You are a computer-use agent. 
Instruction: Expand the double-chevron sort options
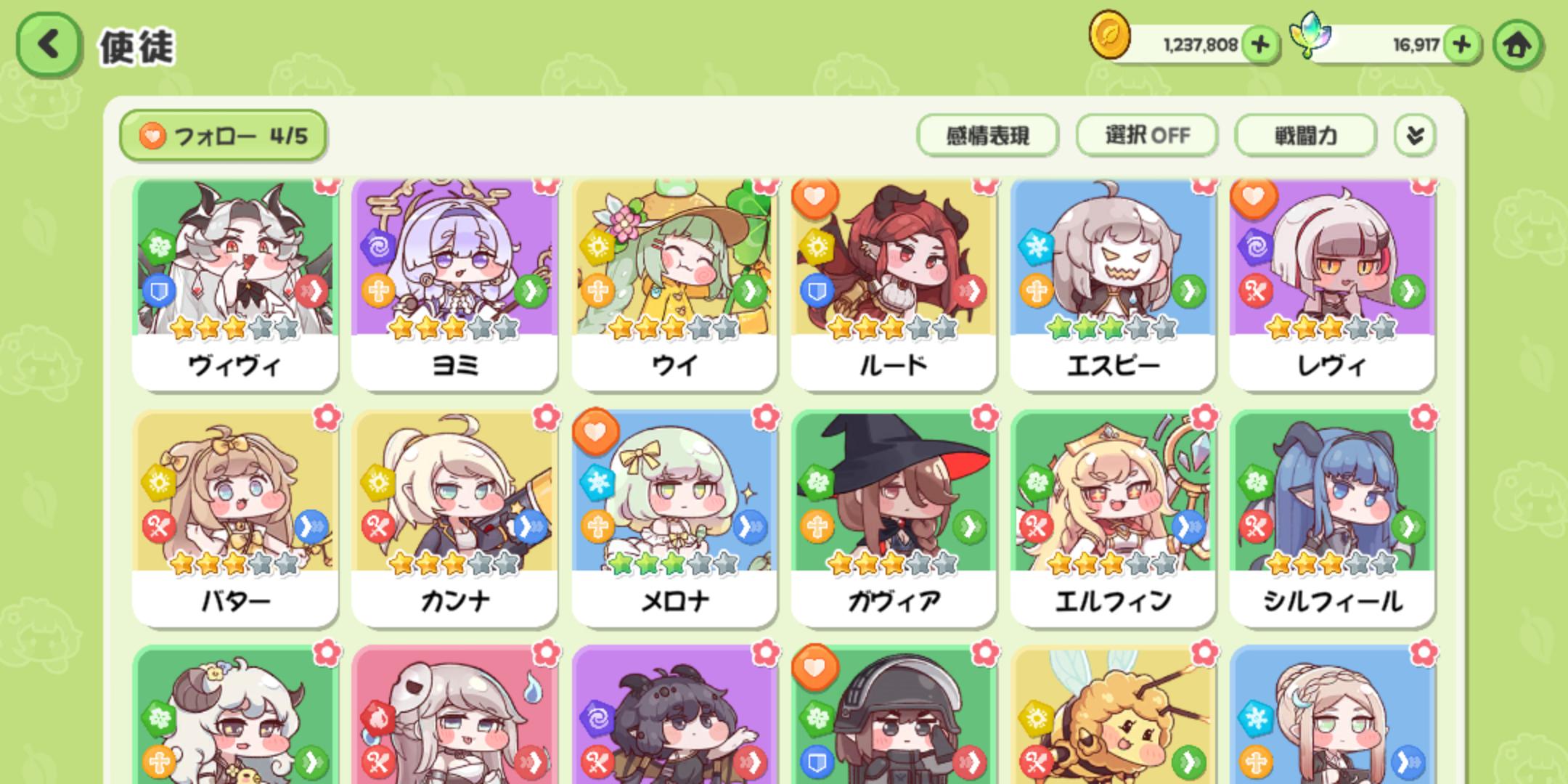point(1414,136)
